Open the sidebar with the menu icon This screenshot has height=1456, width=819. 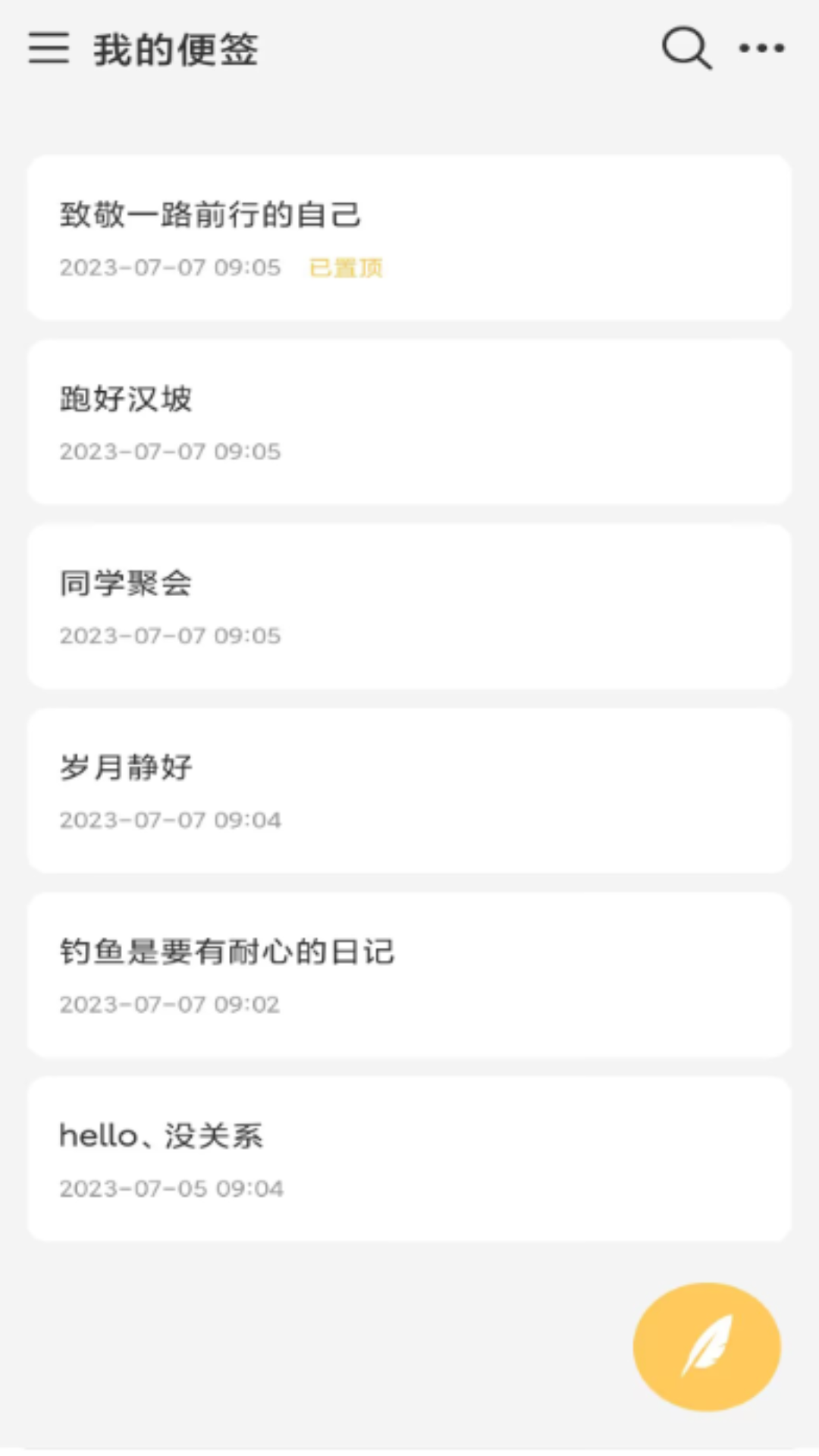tap(50, 49)
